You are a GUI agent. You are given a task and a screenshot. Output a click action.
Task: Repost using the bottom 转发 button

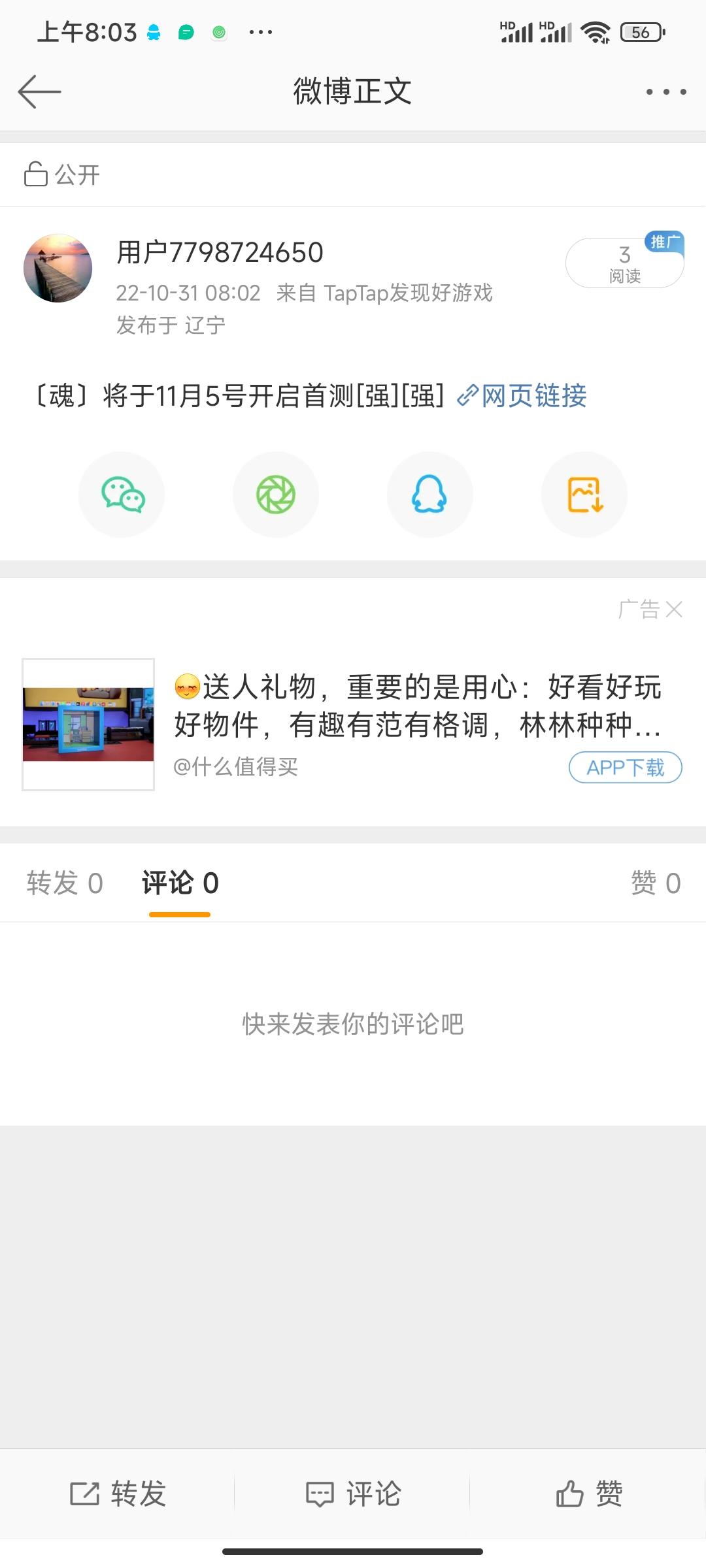[x=118, y=1494]
